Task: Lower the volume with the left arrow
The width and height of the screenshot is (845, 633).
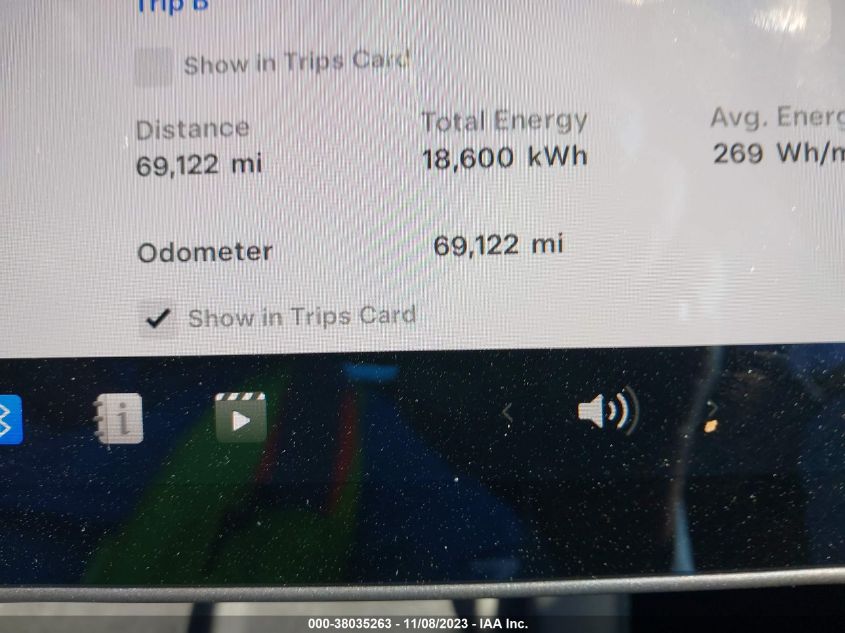Action: tap(507, 412)
